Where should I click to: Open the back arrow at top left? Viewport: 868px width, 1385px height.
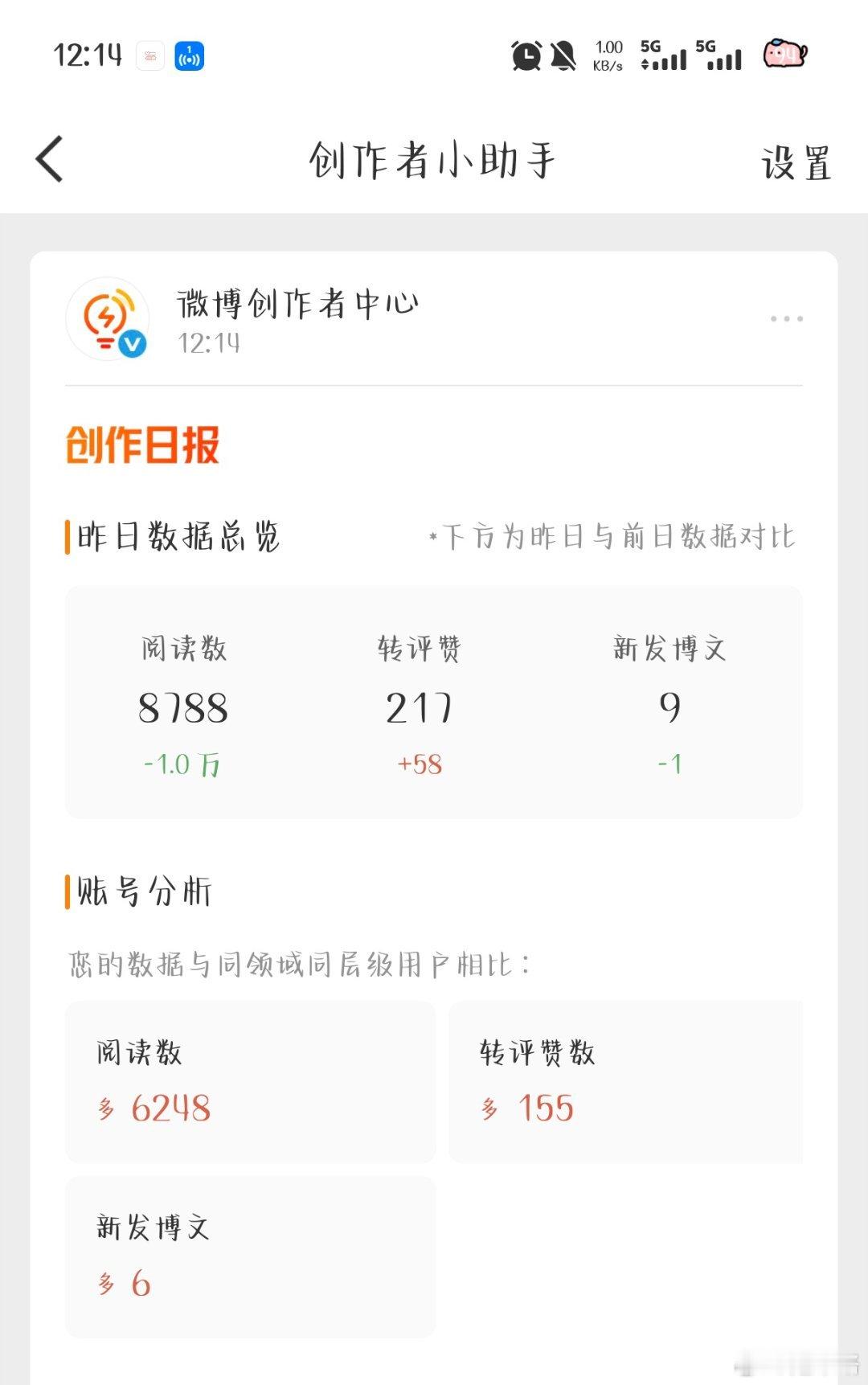point(48,159)
